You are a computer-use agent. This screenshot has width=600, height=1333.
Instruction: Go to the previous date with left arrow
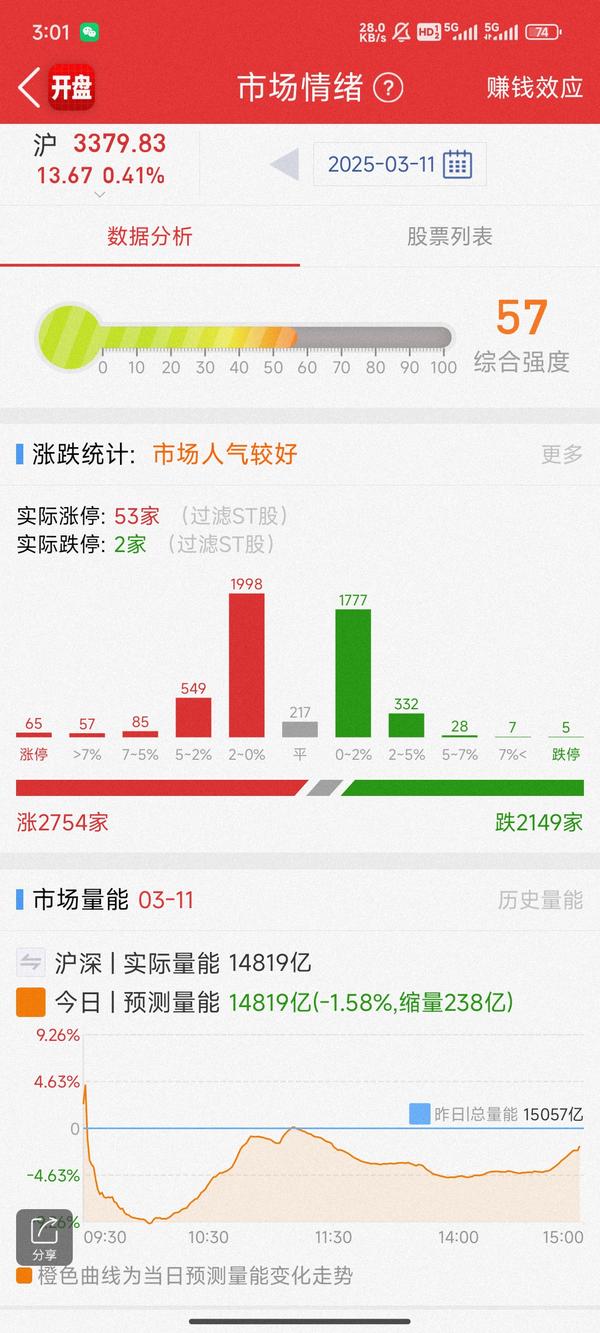click(x=285, y=164)
